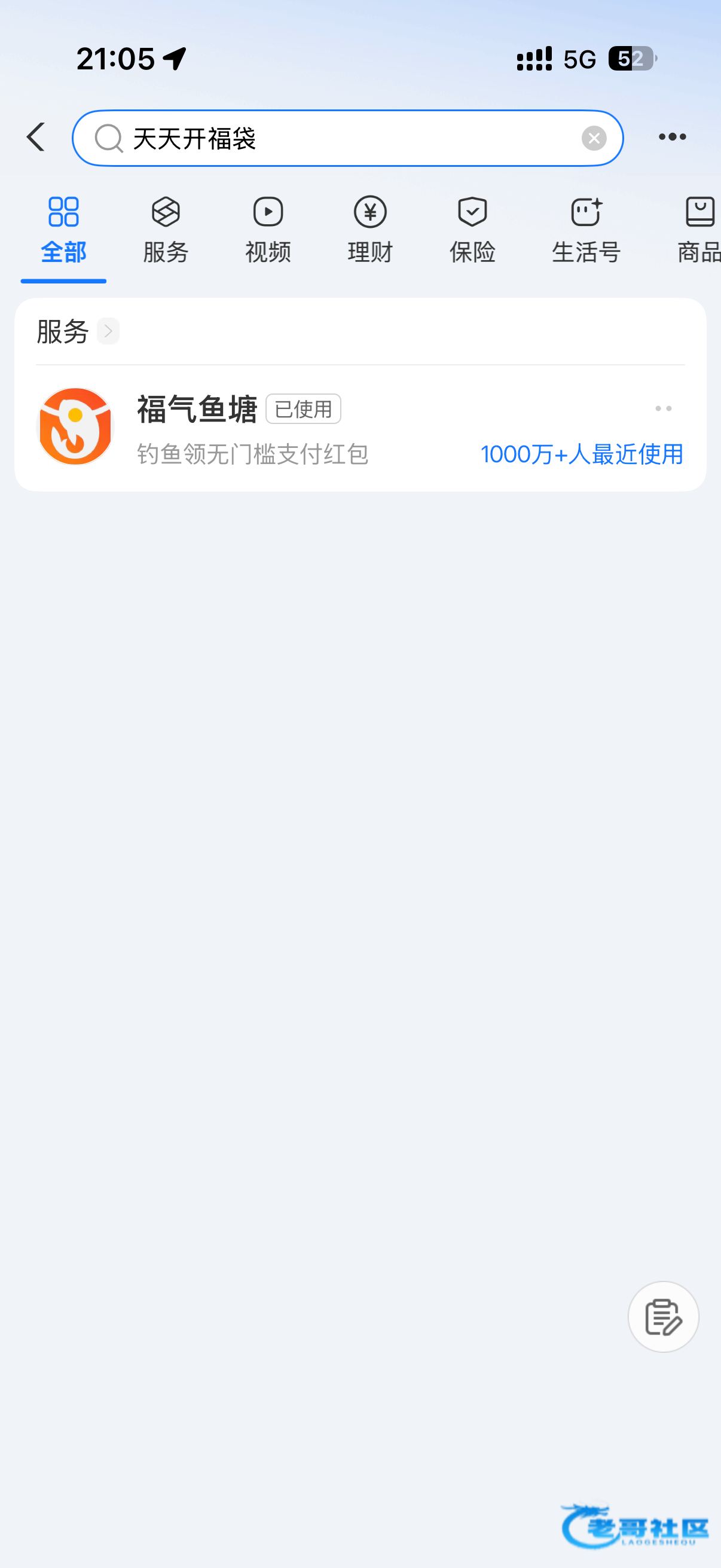Open the 福气鱼塘 service result
Viewport: 721px width, 1568px height.
pos(360,428)
